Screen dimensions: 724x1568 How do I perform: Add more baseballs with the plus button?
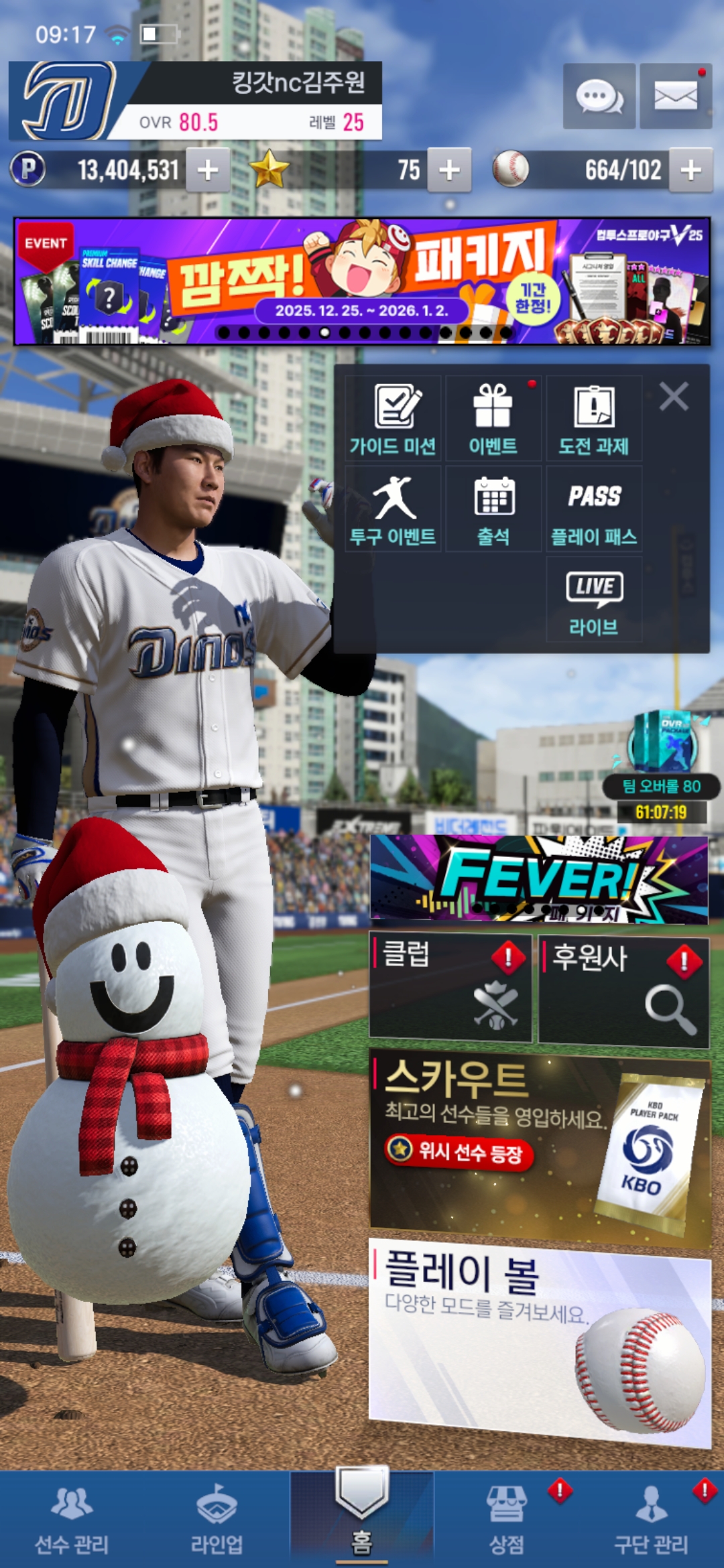point(690,170)
